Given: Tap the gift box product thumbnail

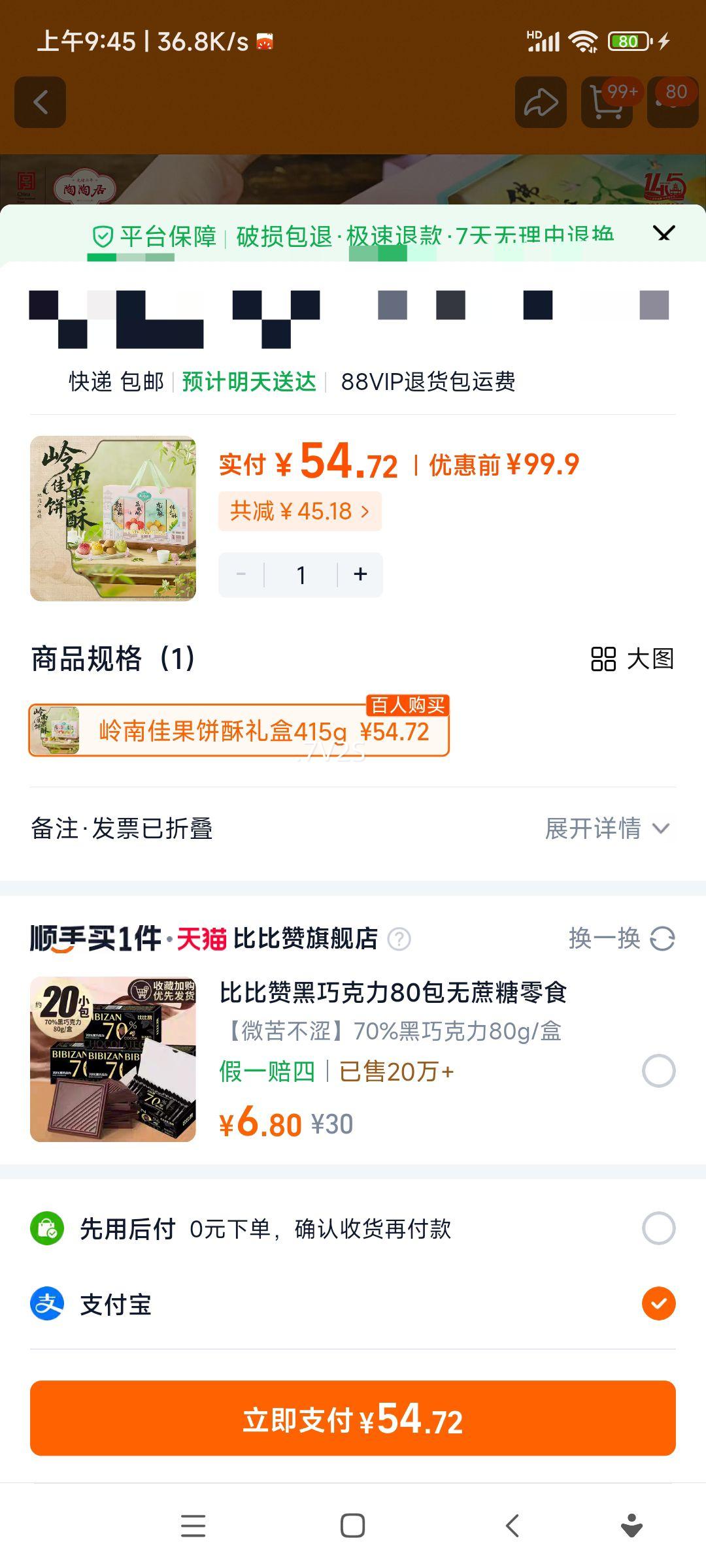Looking at the screenshot, I should [x=113, y=517].
